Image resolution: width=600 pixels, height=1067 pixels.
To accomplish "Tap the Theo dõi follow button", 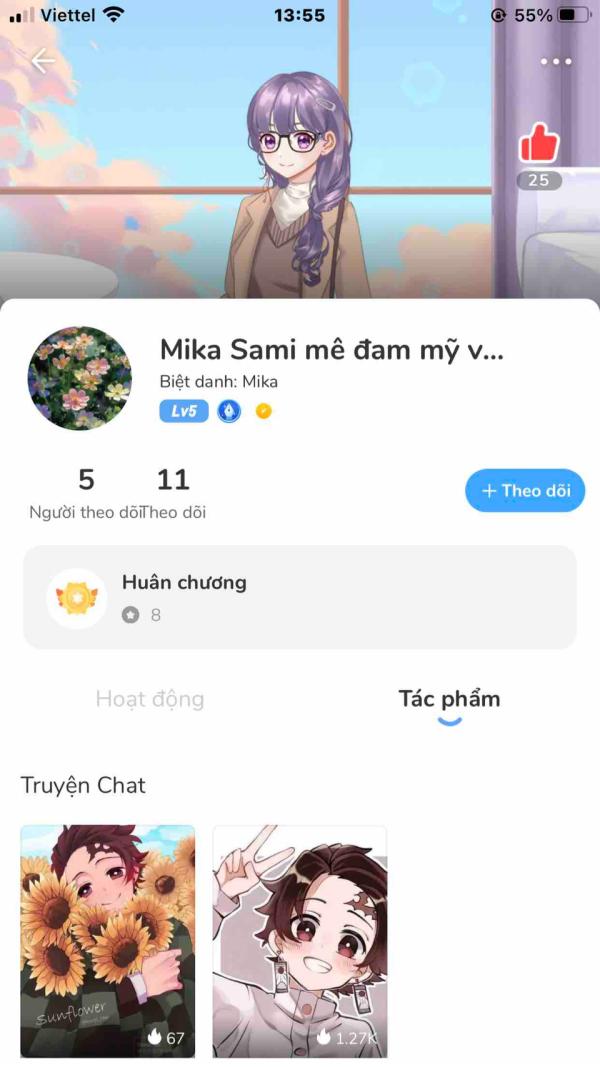I will tap(524, 490).
